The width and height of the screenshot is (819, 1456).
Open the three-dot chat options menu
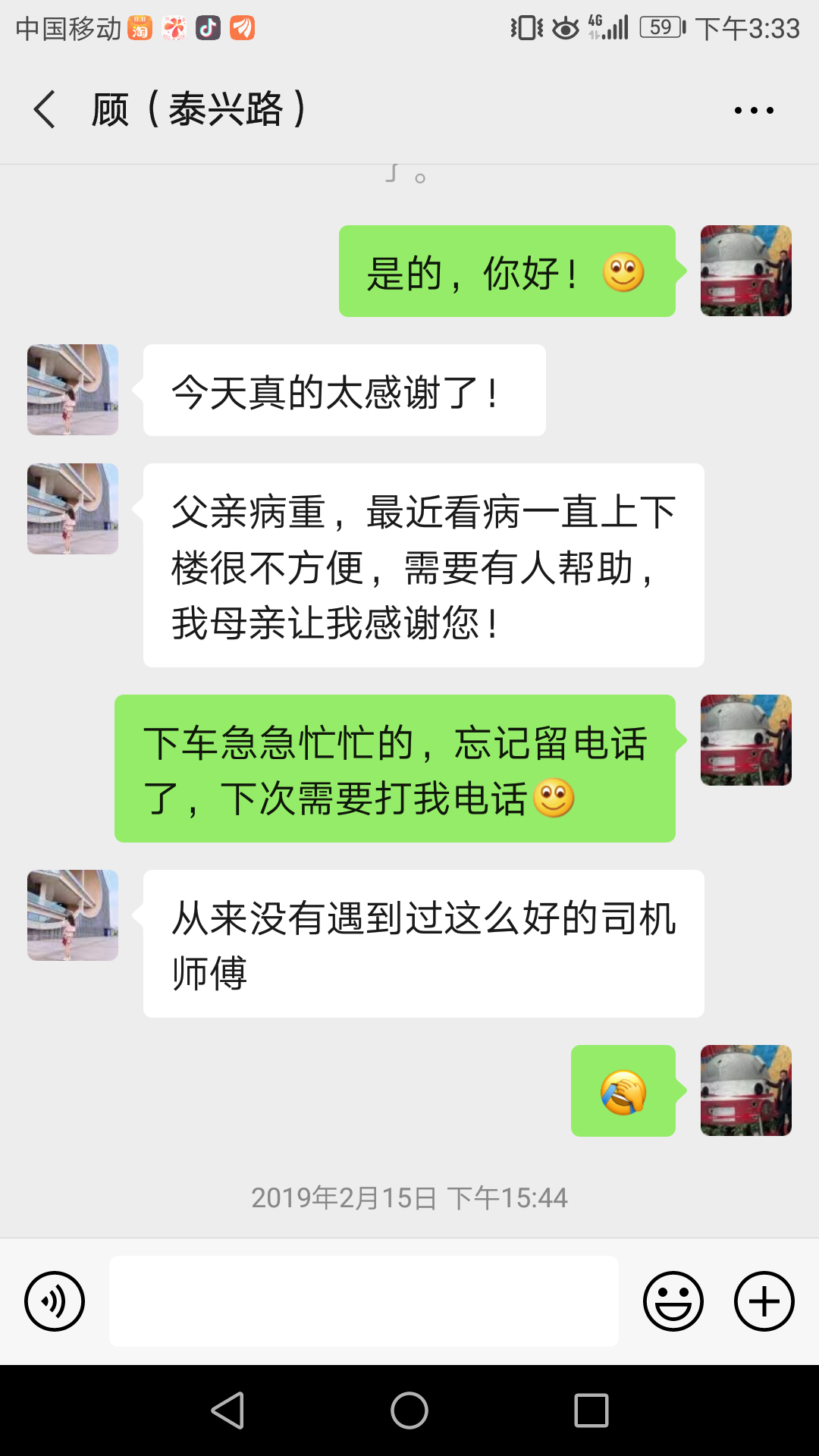(x=754, y=111)
